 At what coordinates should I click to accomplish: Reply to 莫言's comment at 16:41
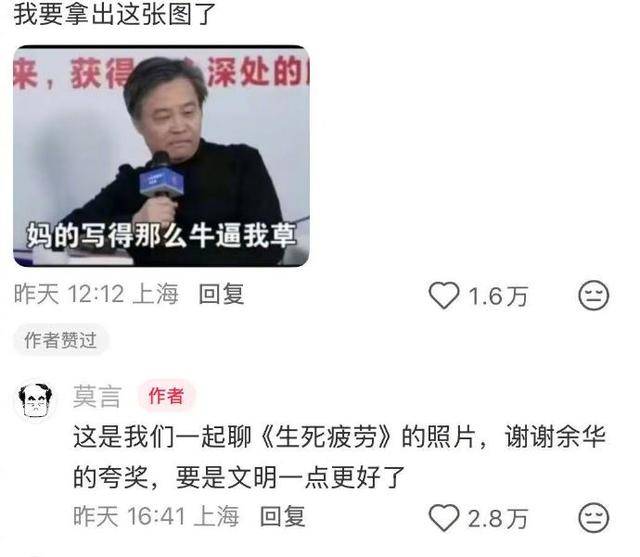click(x=283, y=516)
